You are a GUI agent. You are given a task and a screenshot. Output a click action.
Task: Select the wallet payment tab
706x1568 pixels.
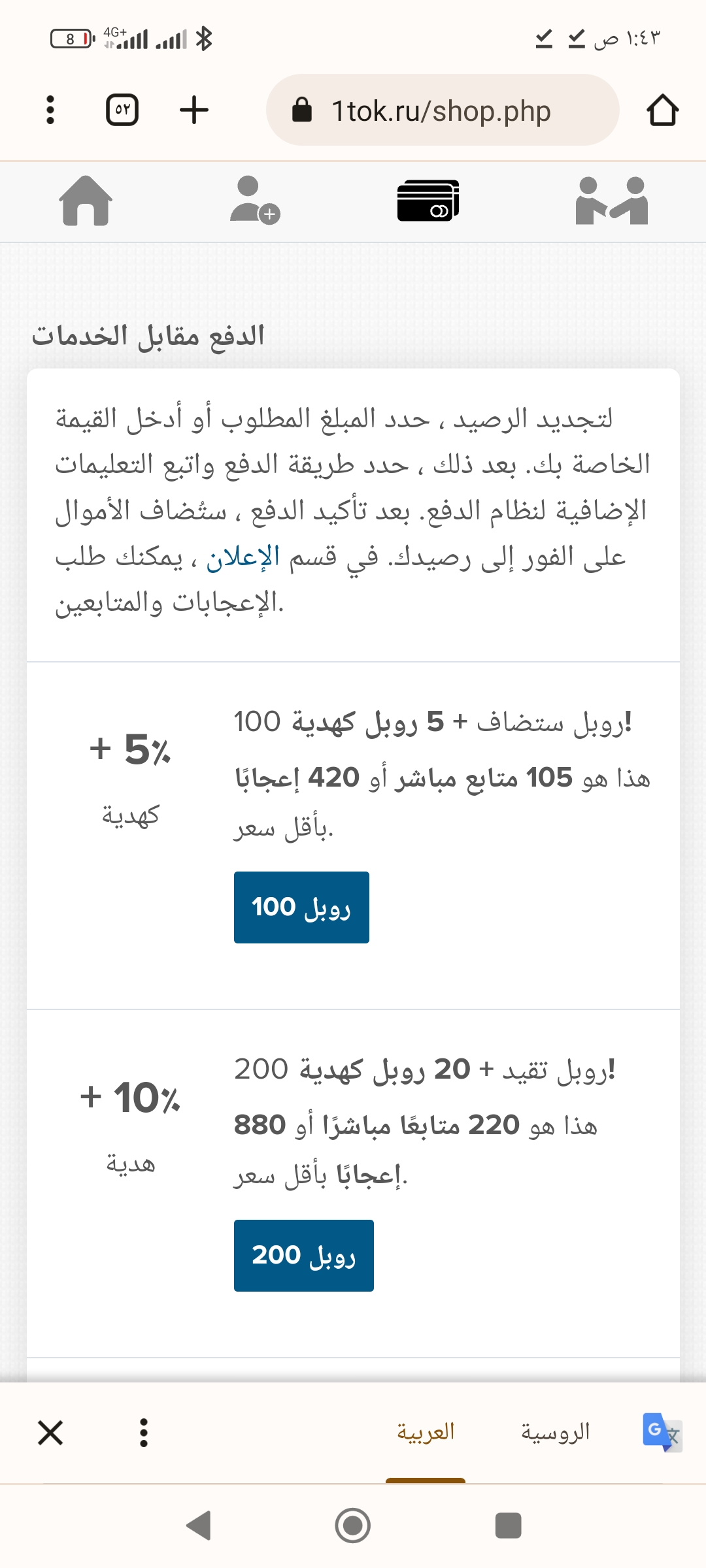pos(428,201)
